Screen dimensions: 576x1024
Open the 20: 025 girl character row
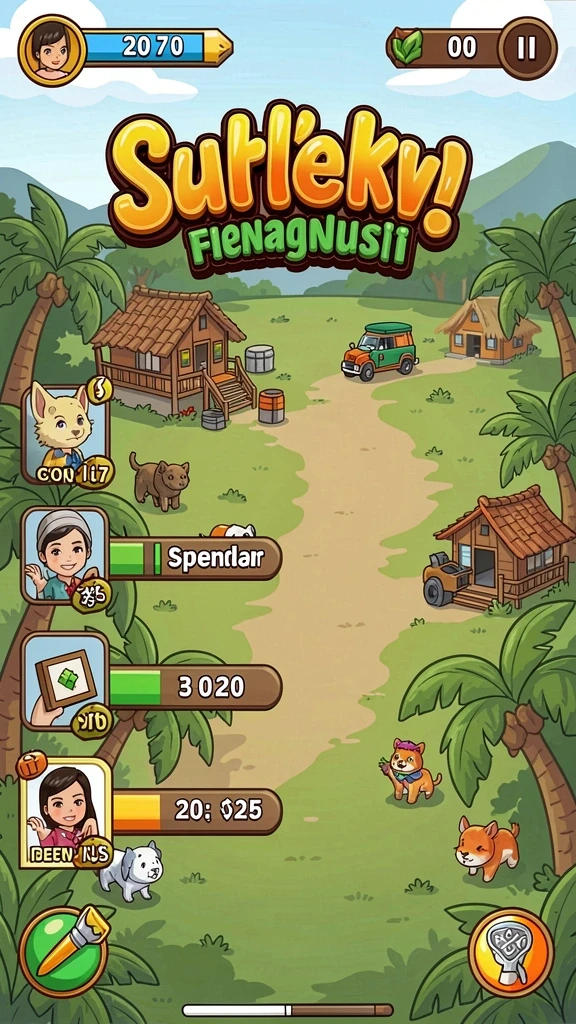tap(152, 812)
